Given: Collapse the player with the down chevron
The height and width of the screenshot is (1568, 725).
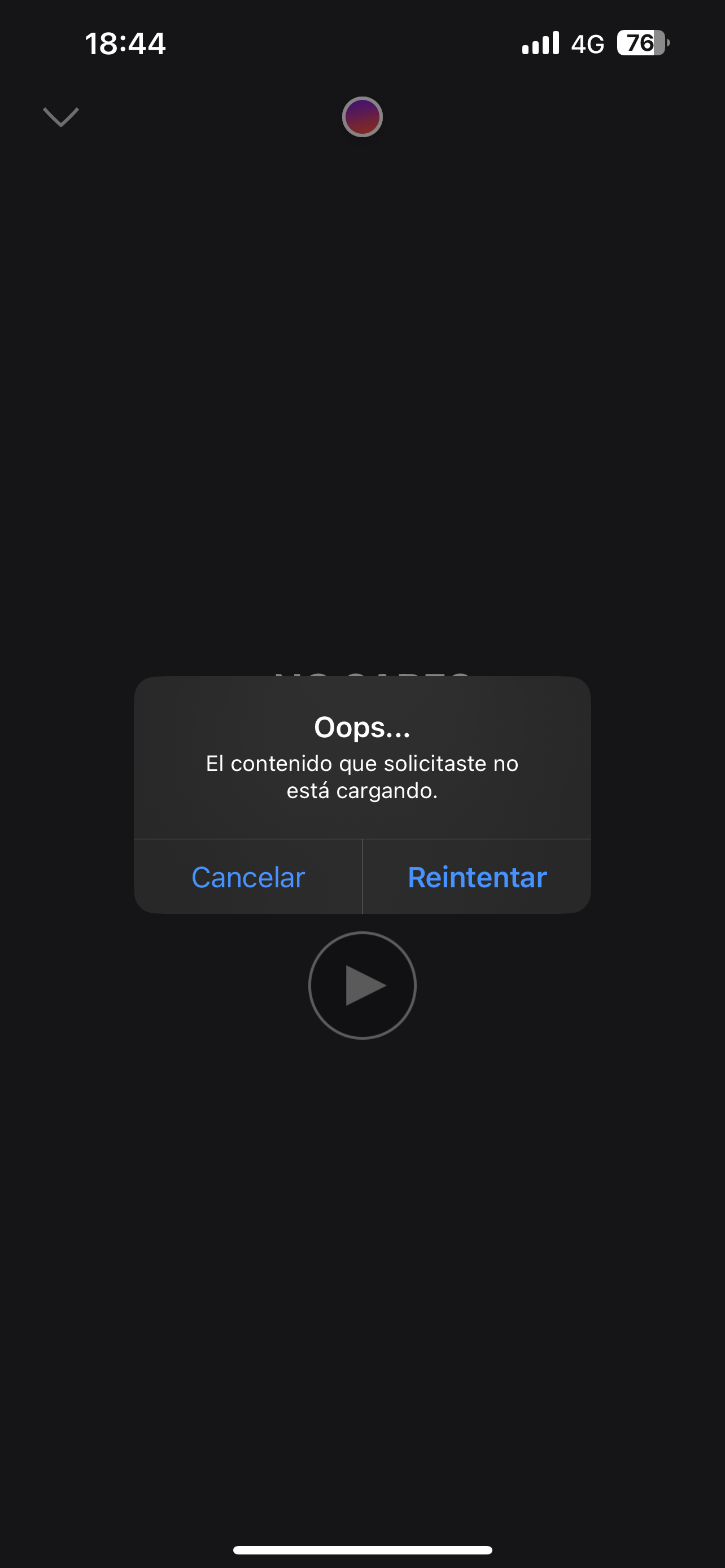Looking at the screenshot, I should coord(61,117).
